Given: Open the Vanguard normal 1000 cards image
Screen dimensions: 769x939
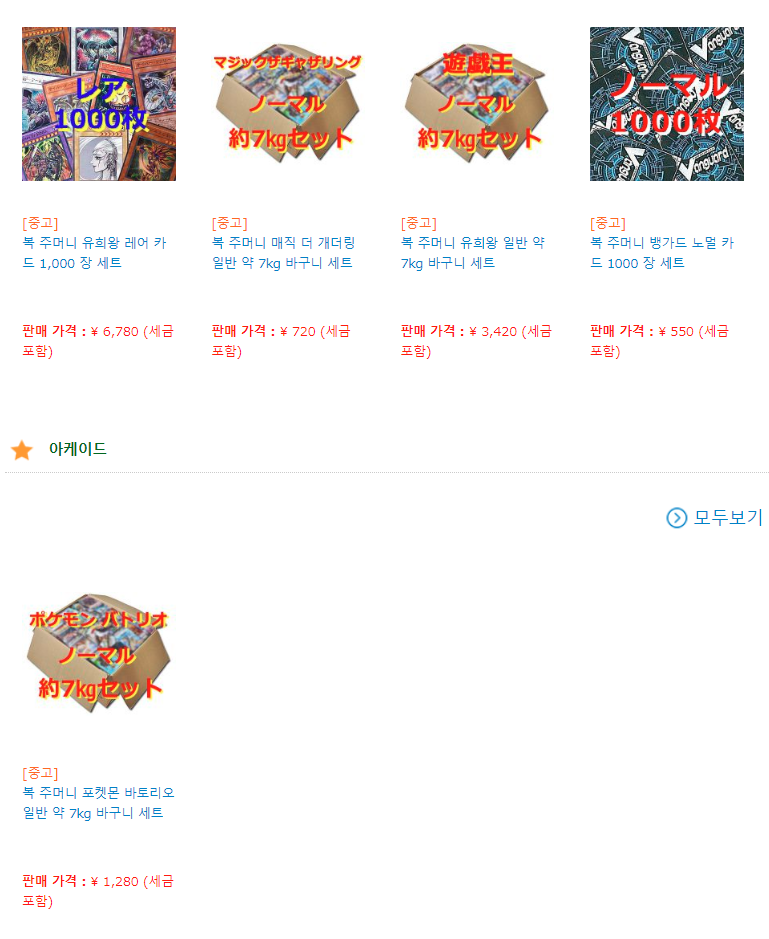Looking at the screenshot, I should coord(666,104).
